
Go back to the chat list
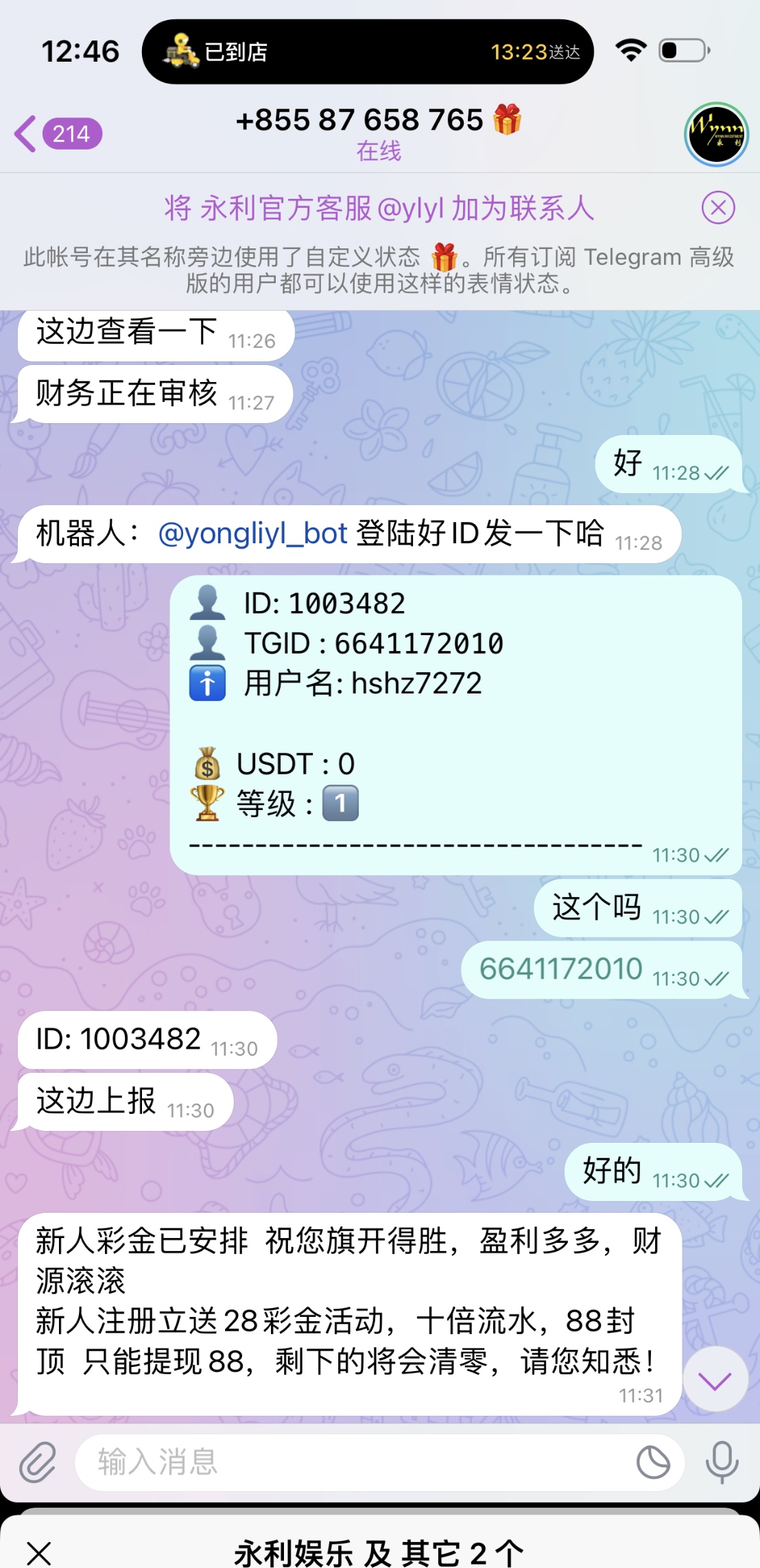coord(56,134)
